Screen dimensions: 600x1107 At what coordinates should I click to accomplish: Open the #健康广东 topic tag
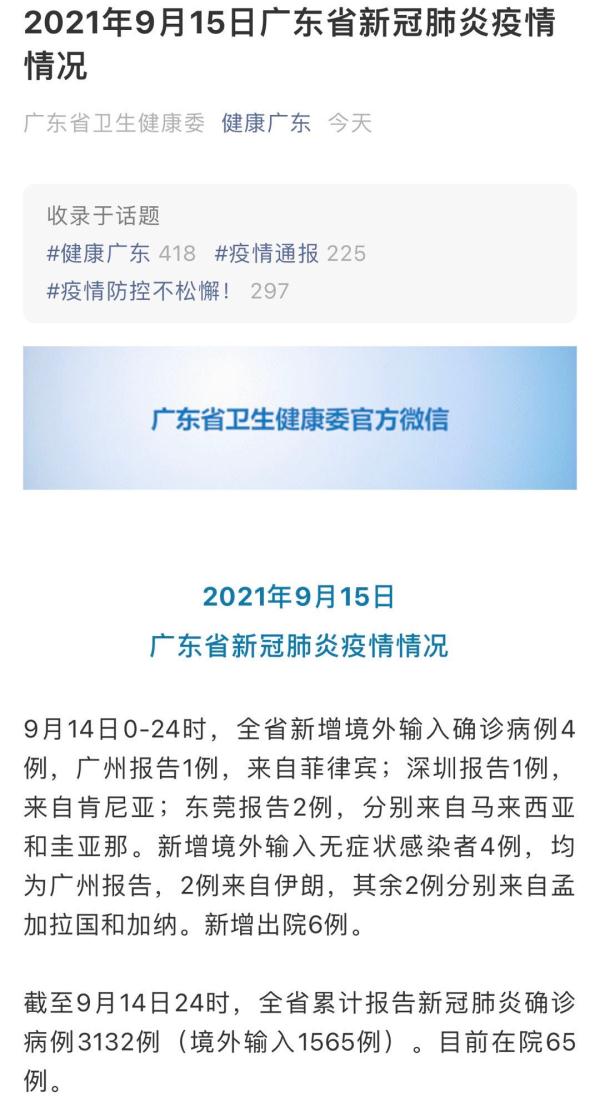tap(98, 253)
